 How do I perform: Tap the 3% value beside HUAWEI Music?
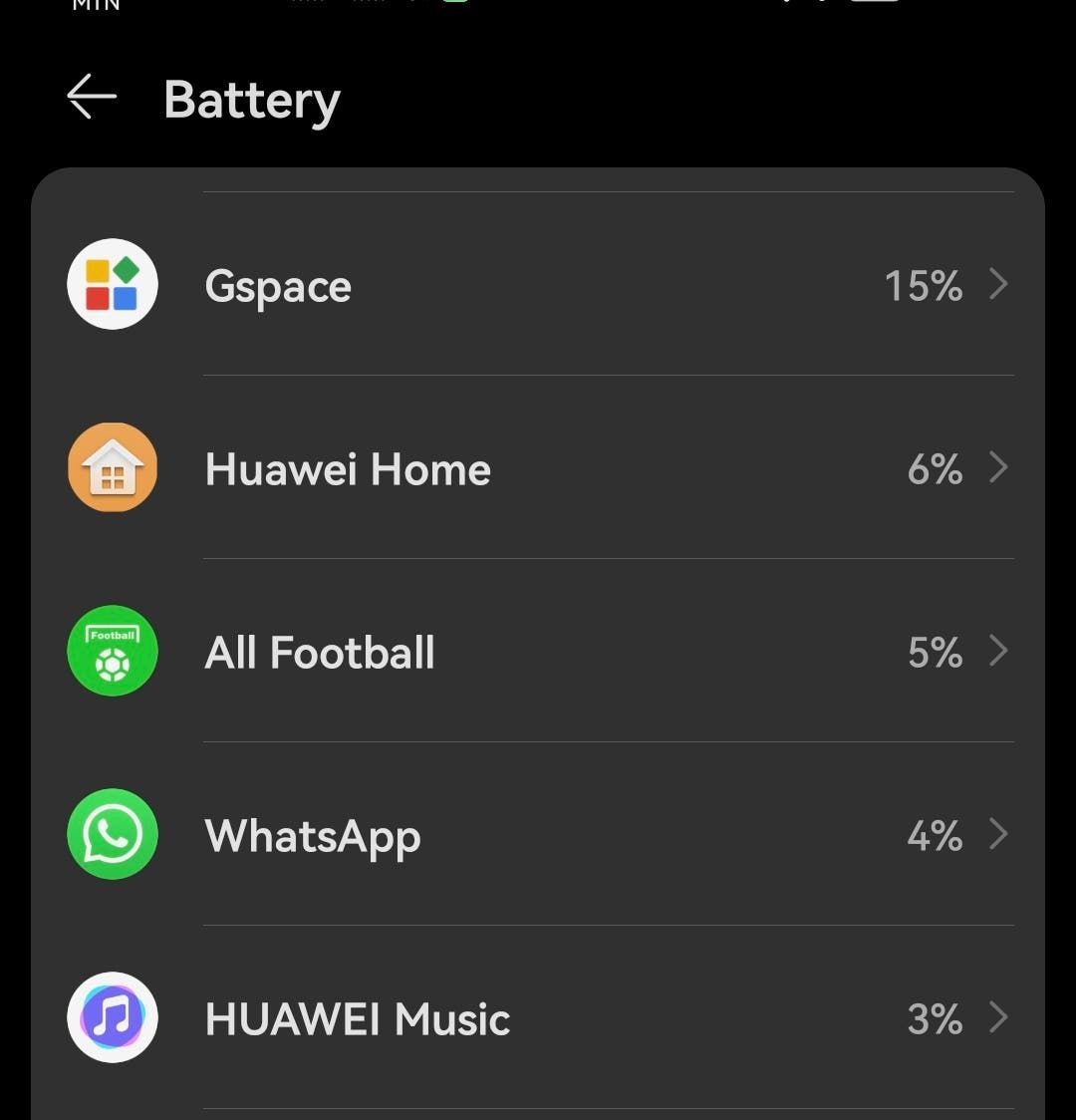(x=937, y=1018)
